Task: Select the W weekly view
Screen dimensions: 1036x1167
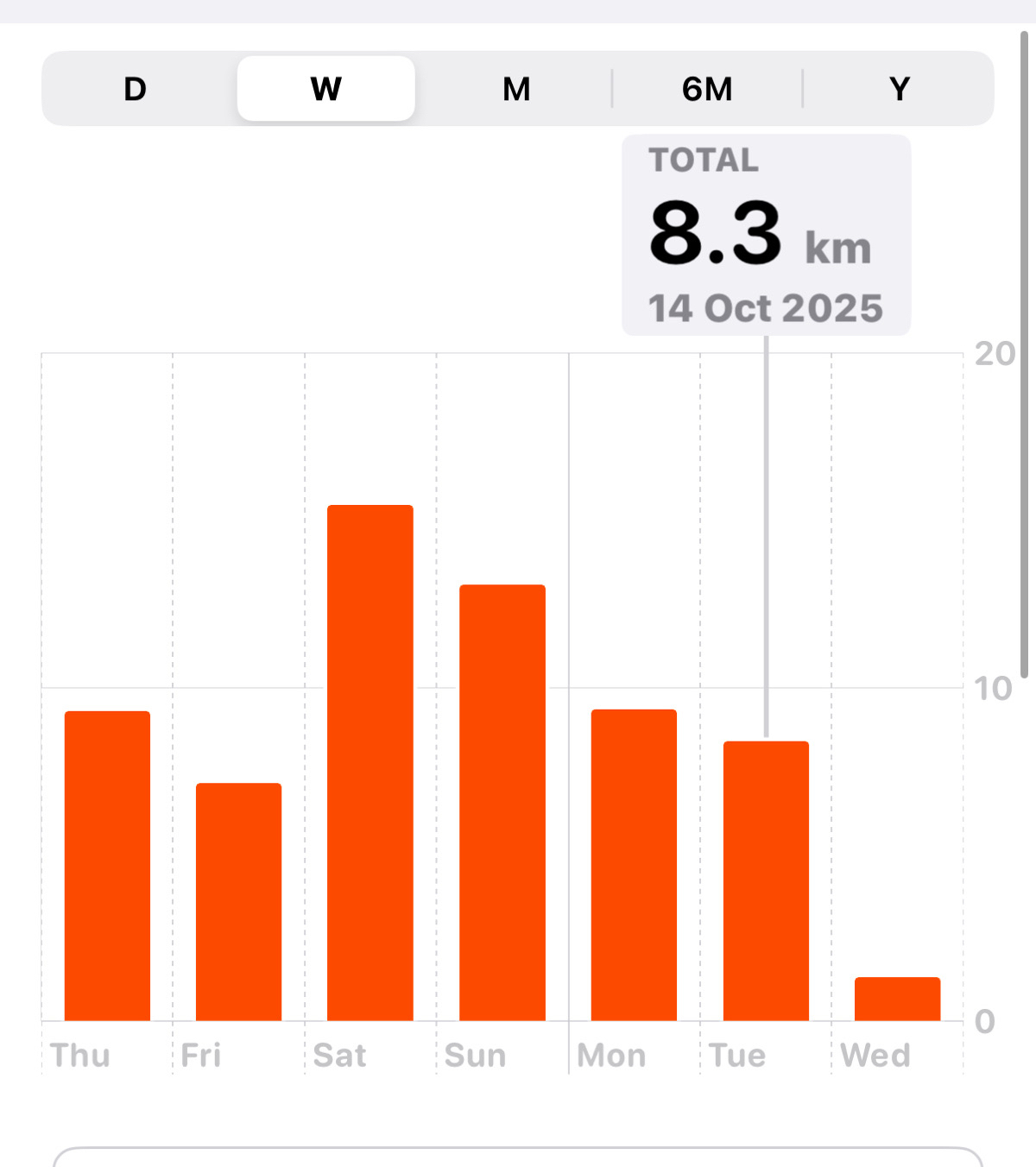Action: (x=326, y=89)
